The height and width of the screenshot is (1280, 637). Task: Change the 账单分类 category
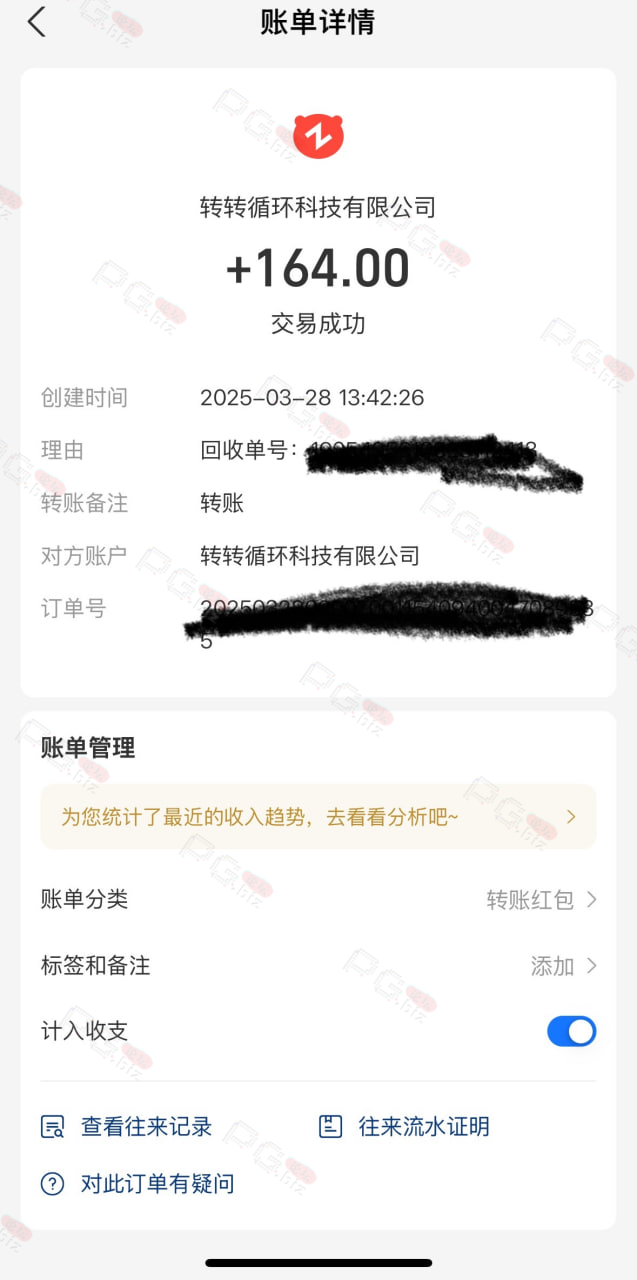(x=318, y=899)
